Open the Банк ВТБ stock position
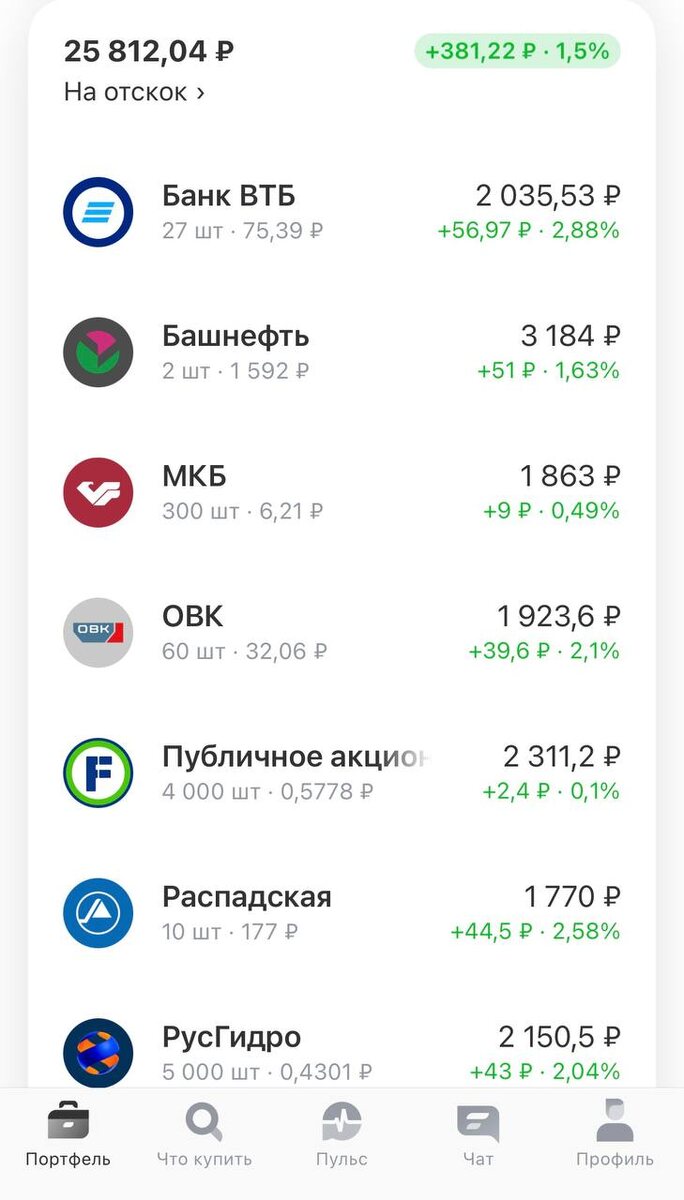684x1200 pixels. [341, 211]
